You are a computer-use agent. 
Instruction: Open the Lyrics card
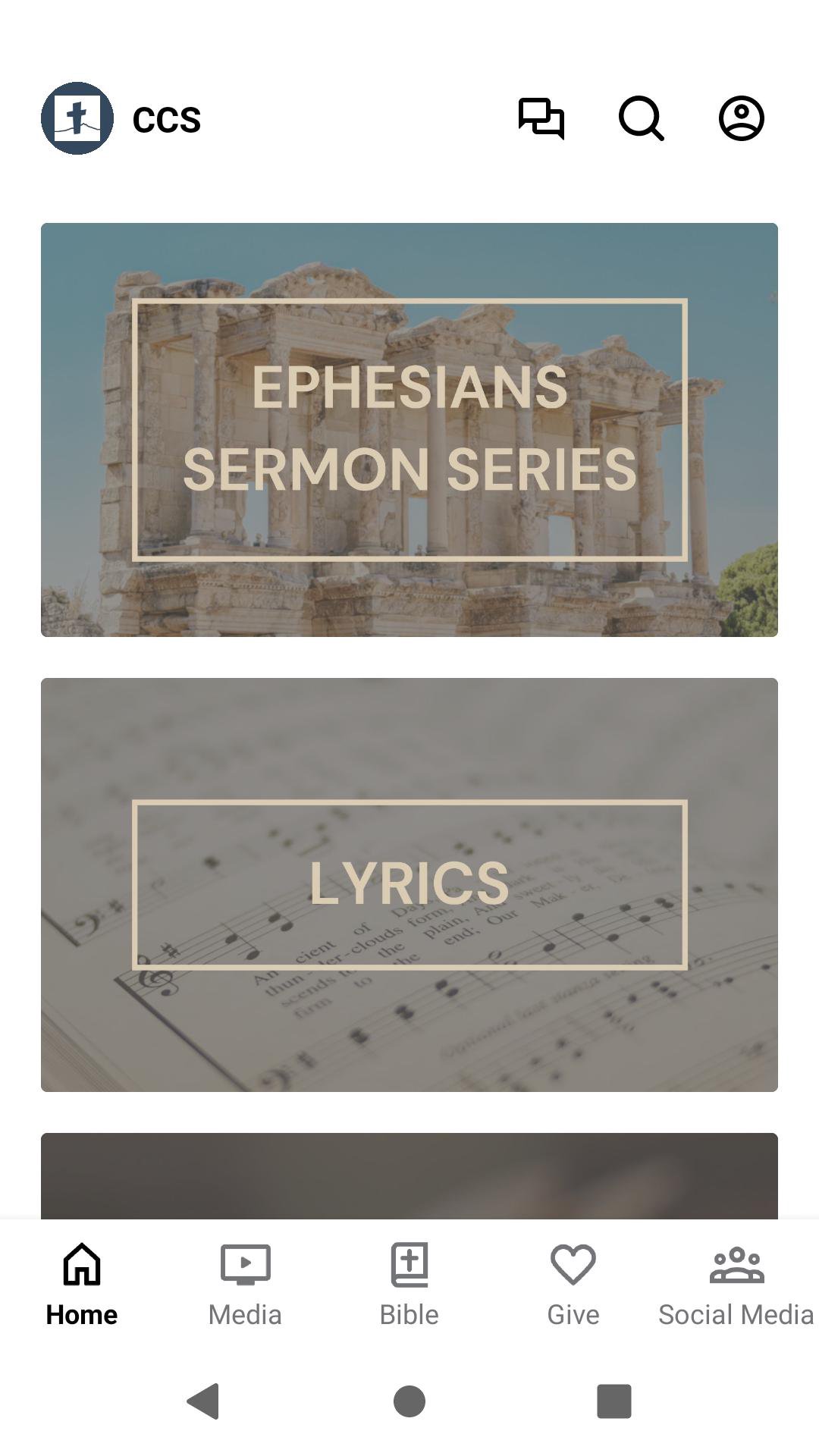pyautogui.click(x=409, y=884)
